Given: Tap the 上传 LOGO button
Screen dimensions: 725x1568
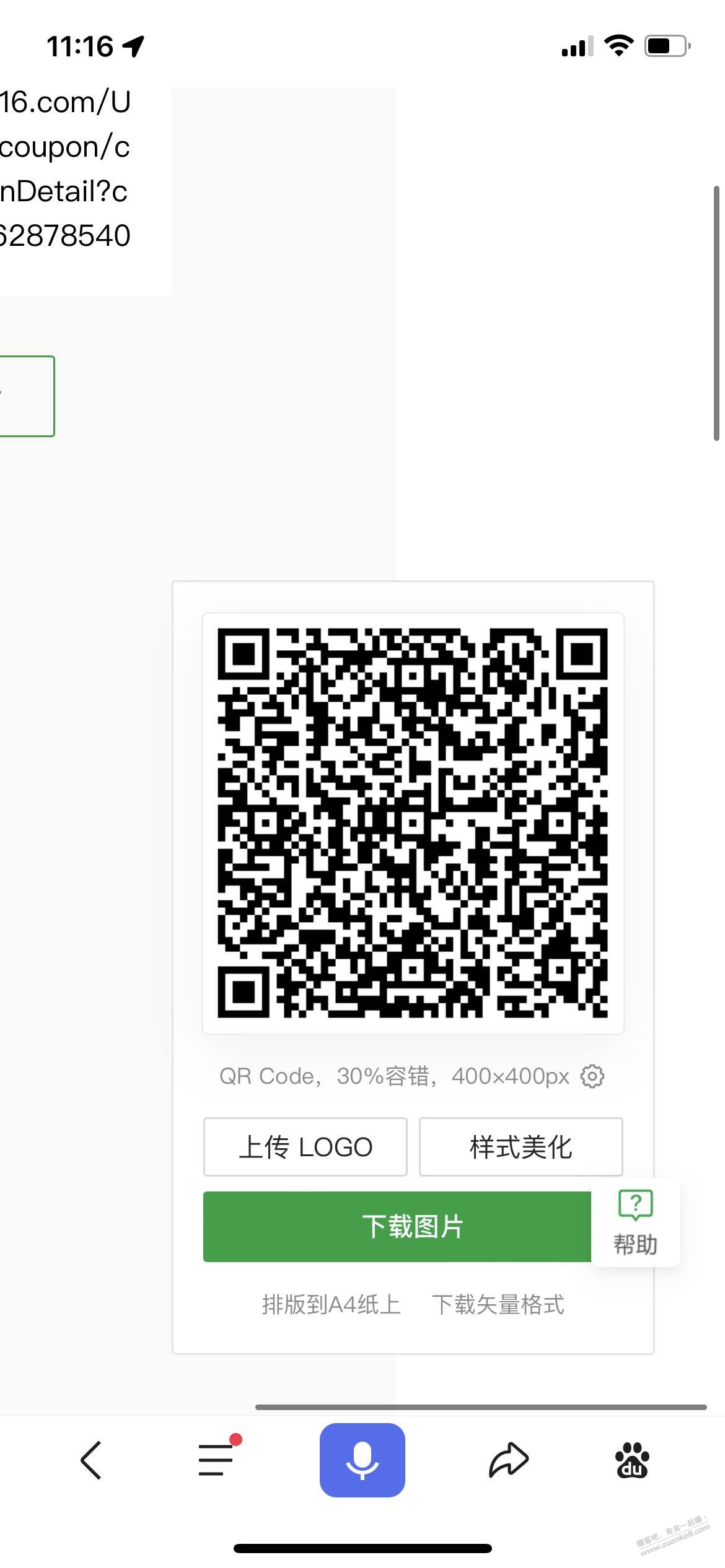Looking at the screenshot, I should pyautogui.click(x=305, y=1147).
